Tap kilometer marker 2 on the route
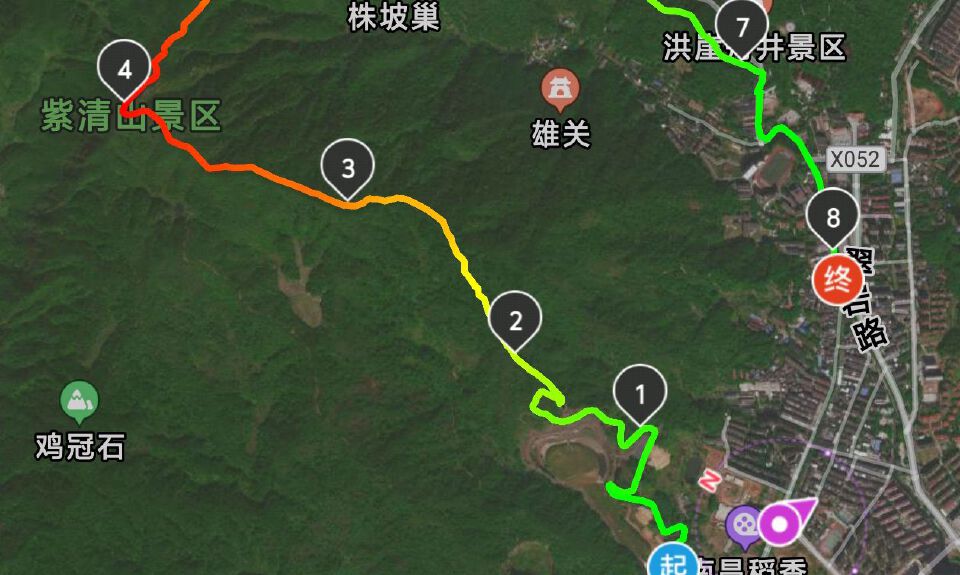 point(516,320)
